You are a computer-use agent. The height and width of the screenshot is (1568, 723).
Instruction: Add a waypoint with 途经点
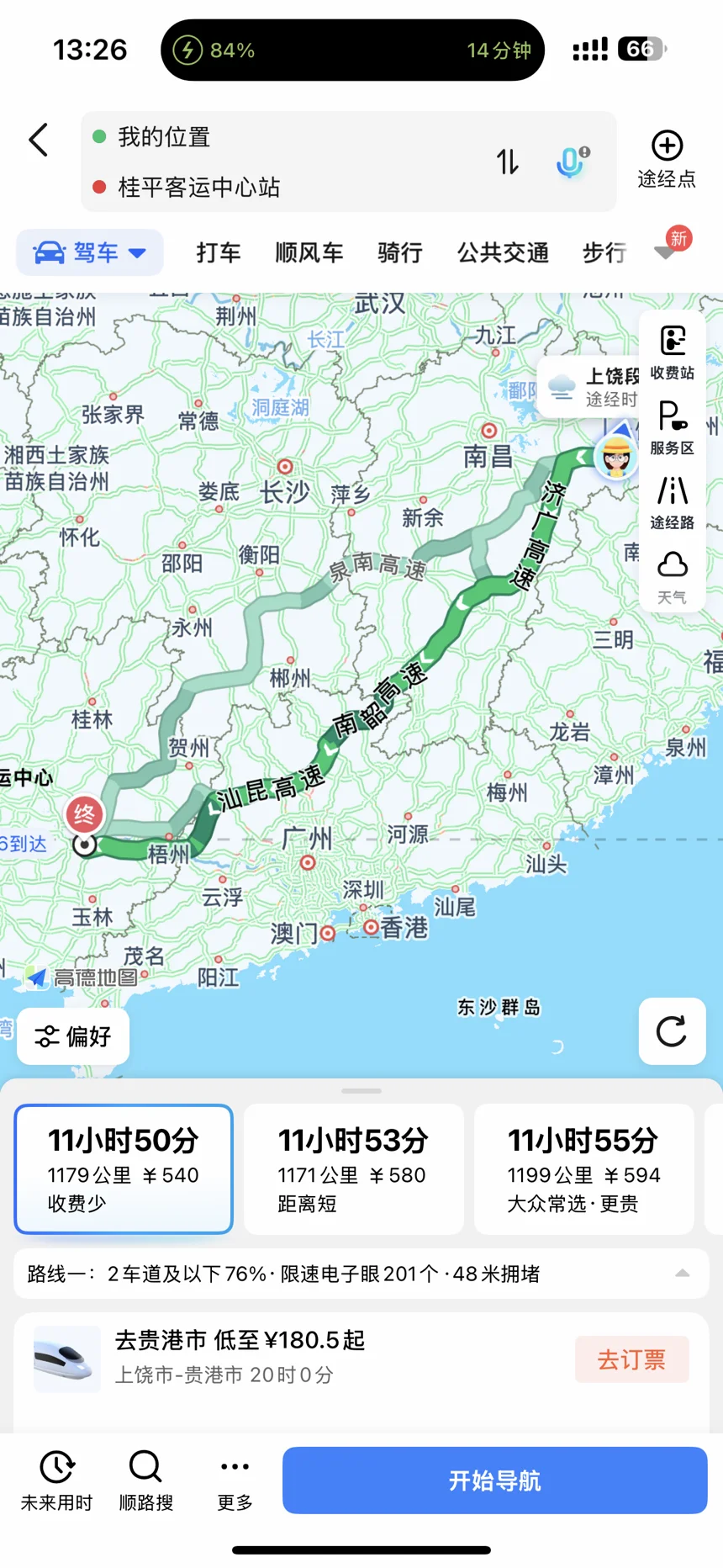point(667,158)
